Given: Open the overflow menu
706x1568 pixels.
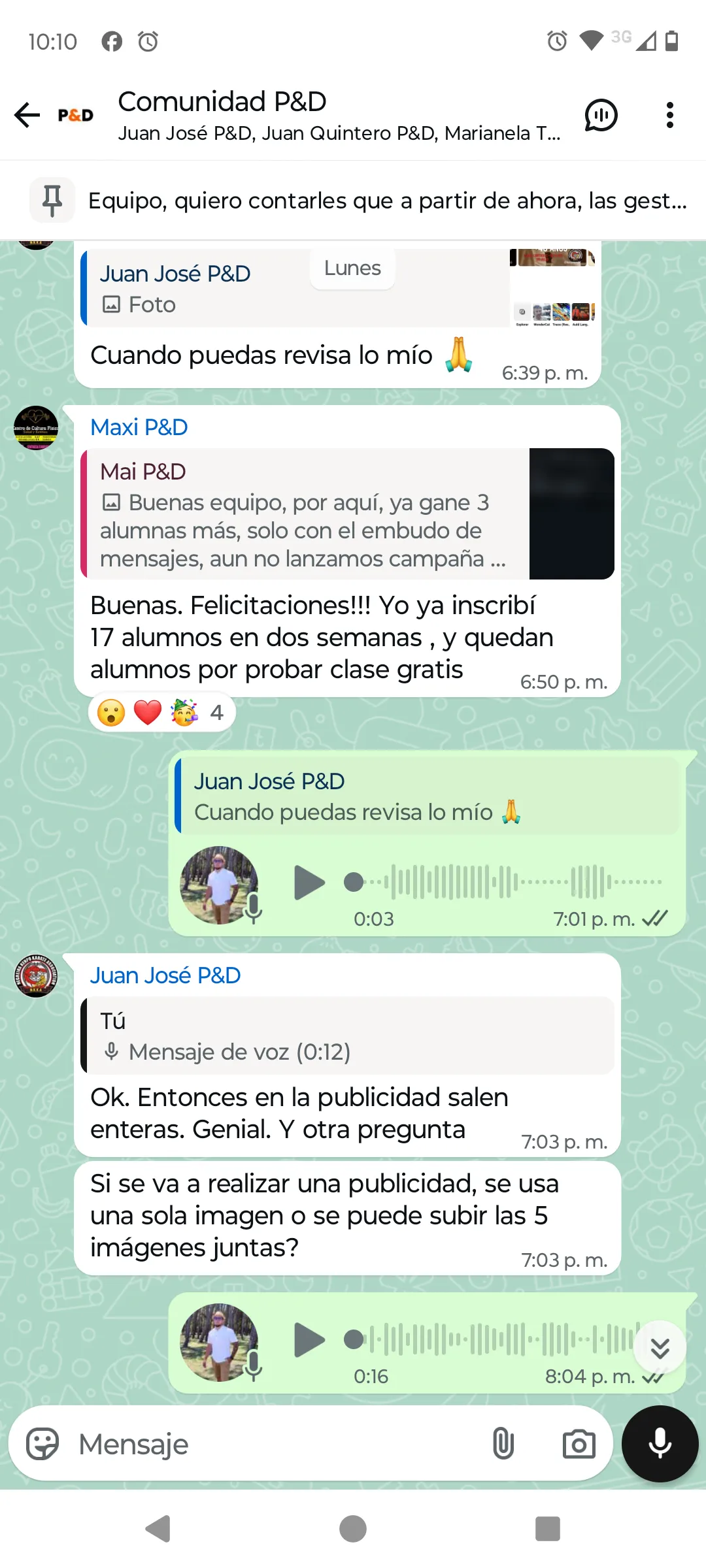Looking at the screenshot, I should point(669,115).
